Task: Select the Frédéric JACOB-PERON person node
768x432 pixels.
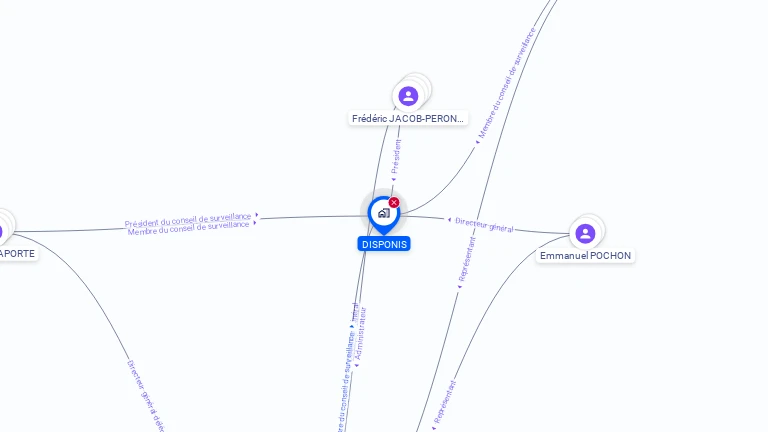Action: 408,96
